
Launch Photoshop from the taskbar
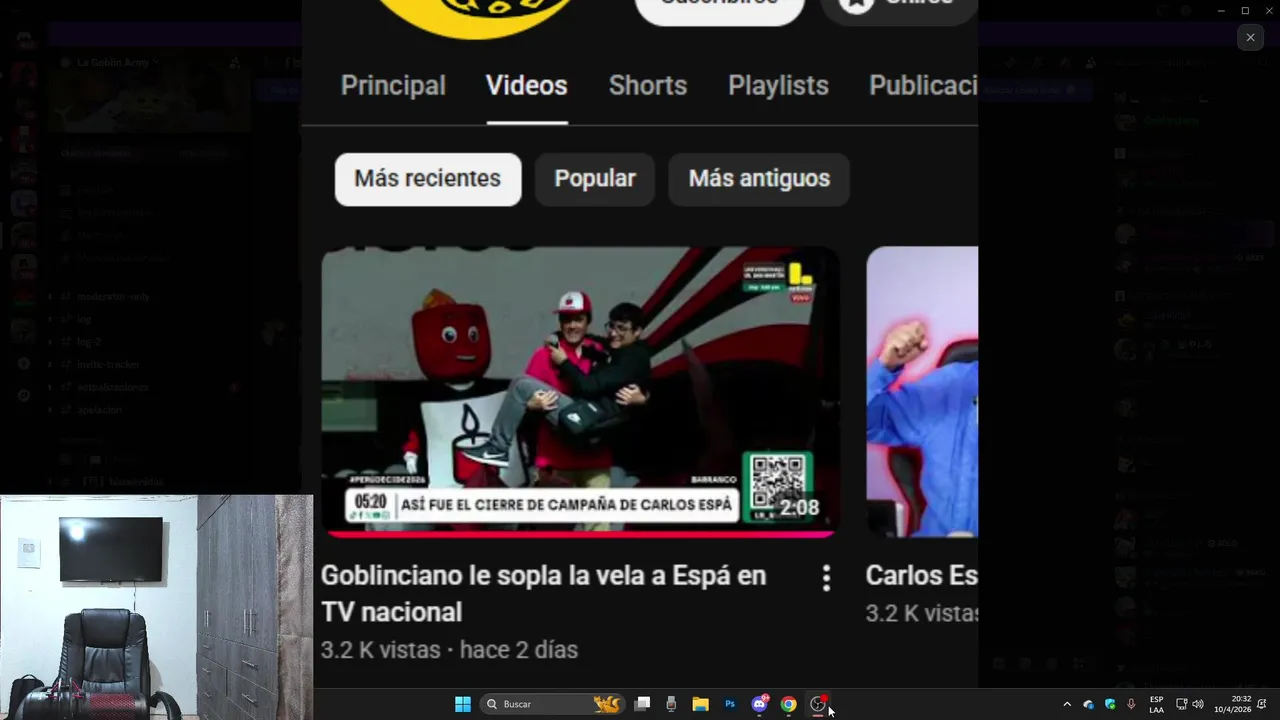pos(730,704)
